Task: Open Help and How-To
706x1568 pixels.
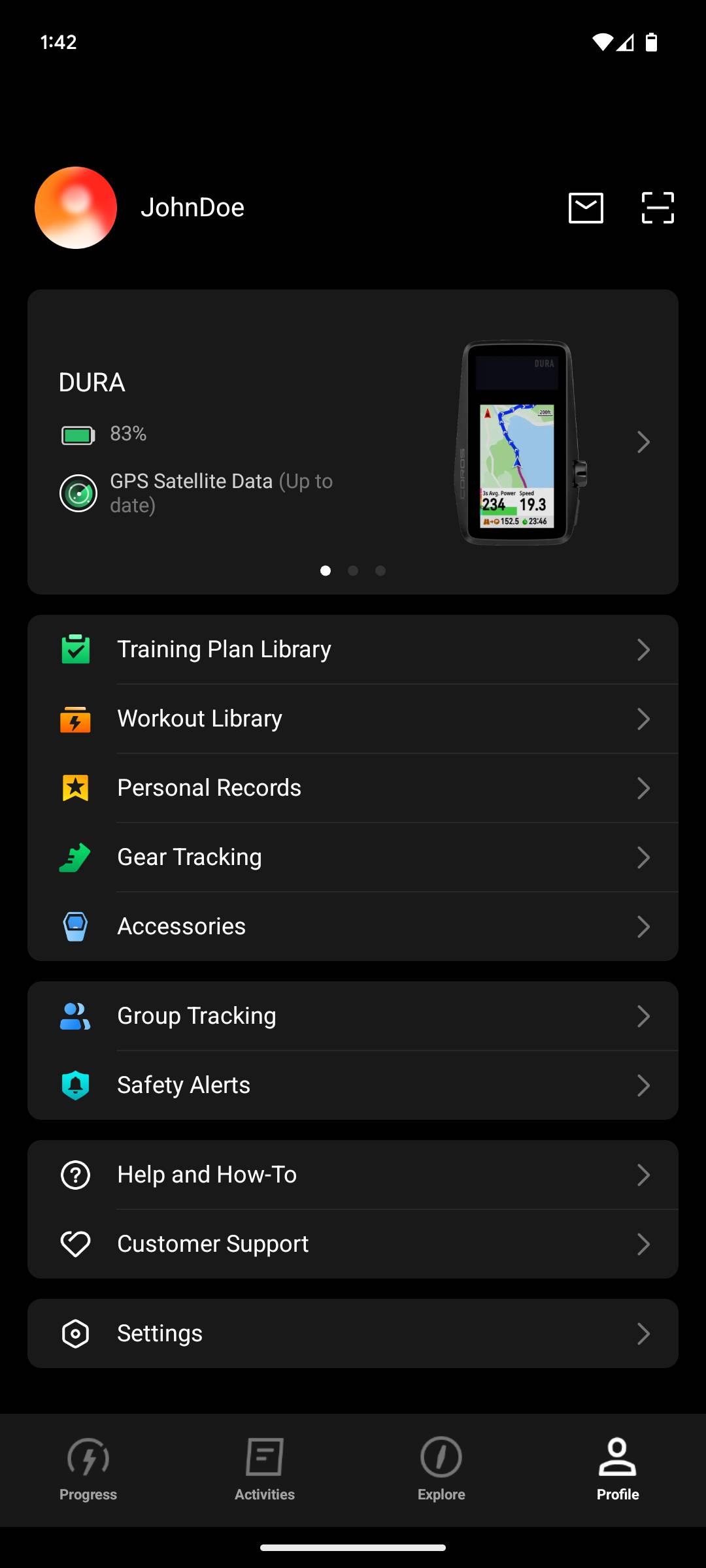Action: click(353, 1175)
